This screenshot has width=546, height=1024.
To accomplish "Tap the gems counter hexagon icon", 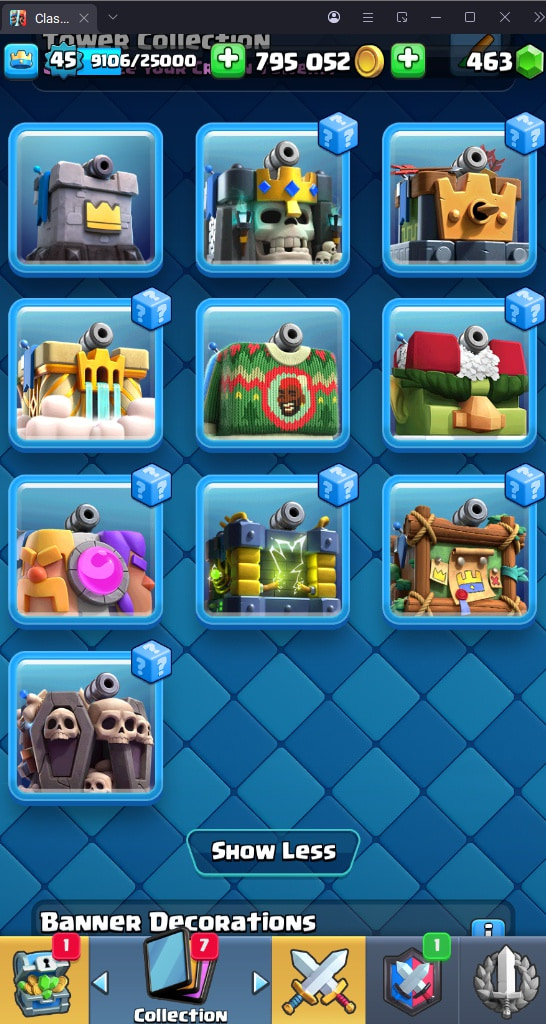I will 529,61.
